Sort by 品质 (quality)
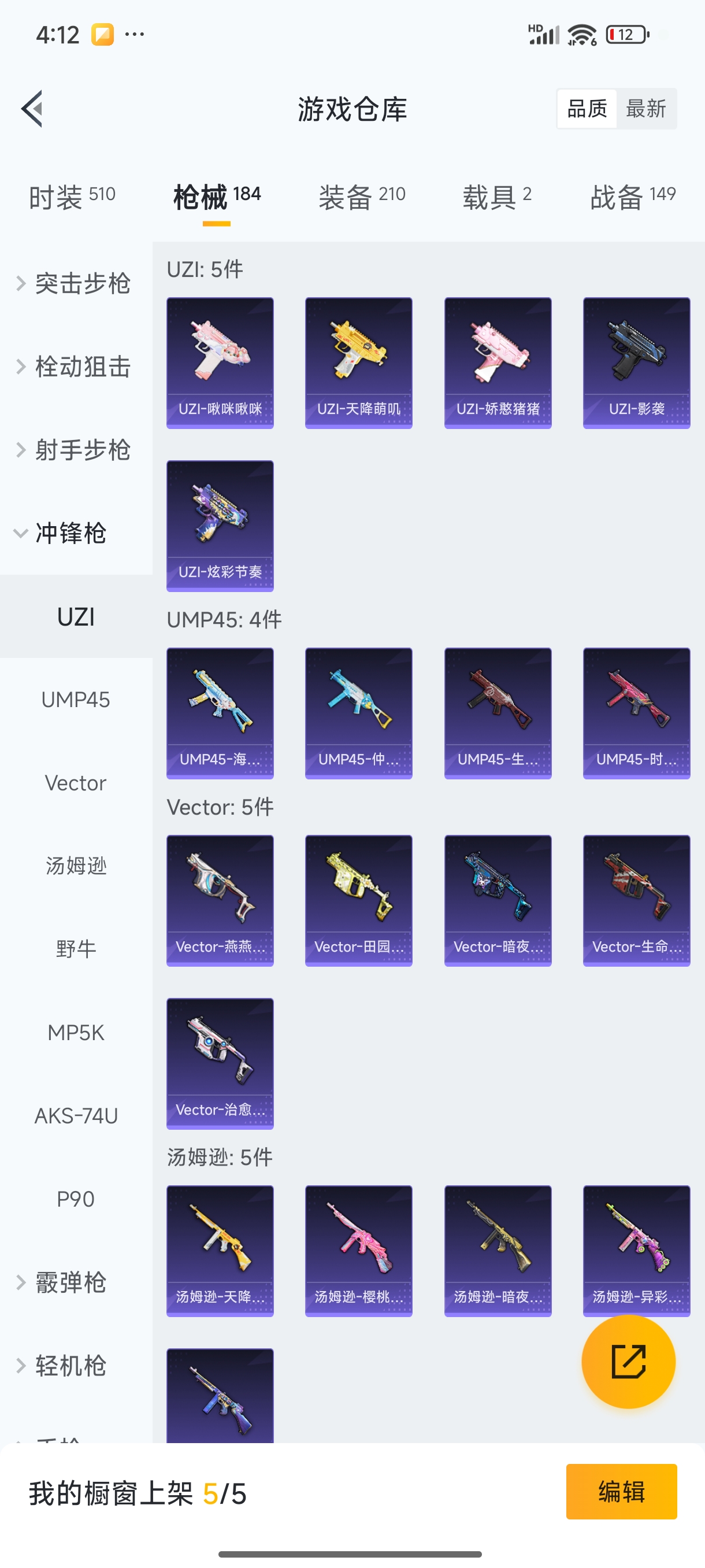Image resolution: width=705 pixels, height=1568 pixels. tap(587, 109)
